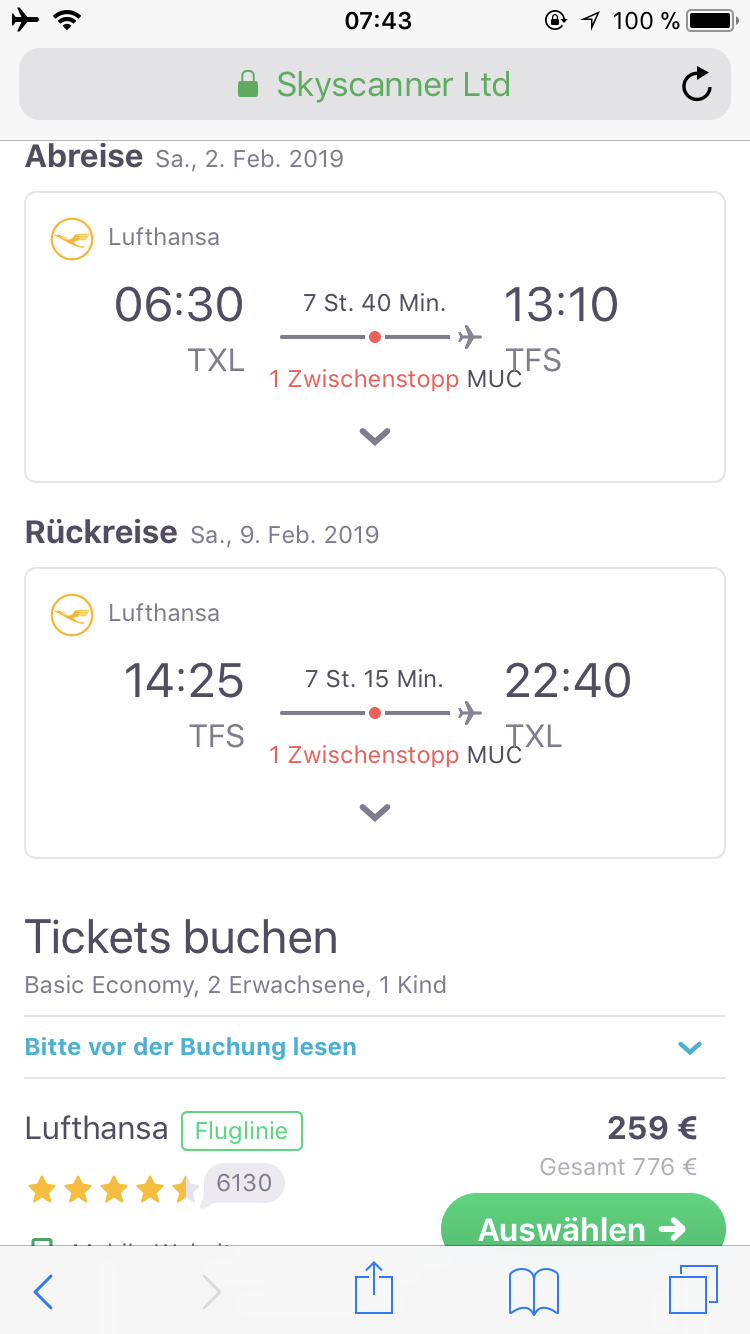Reload the Skyscanner page

697,85
